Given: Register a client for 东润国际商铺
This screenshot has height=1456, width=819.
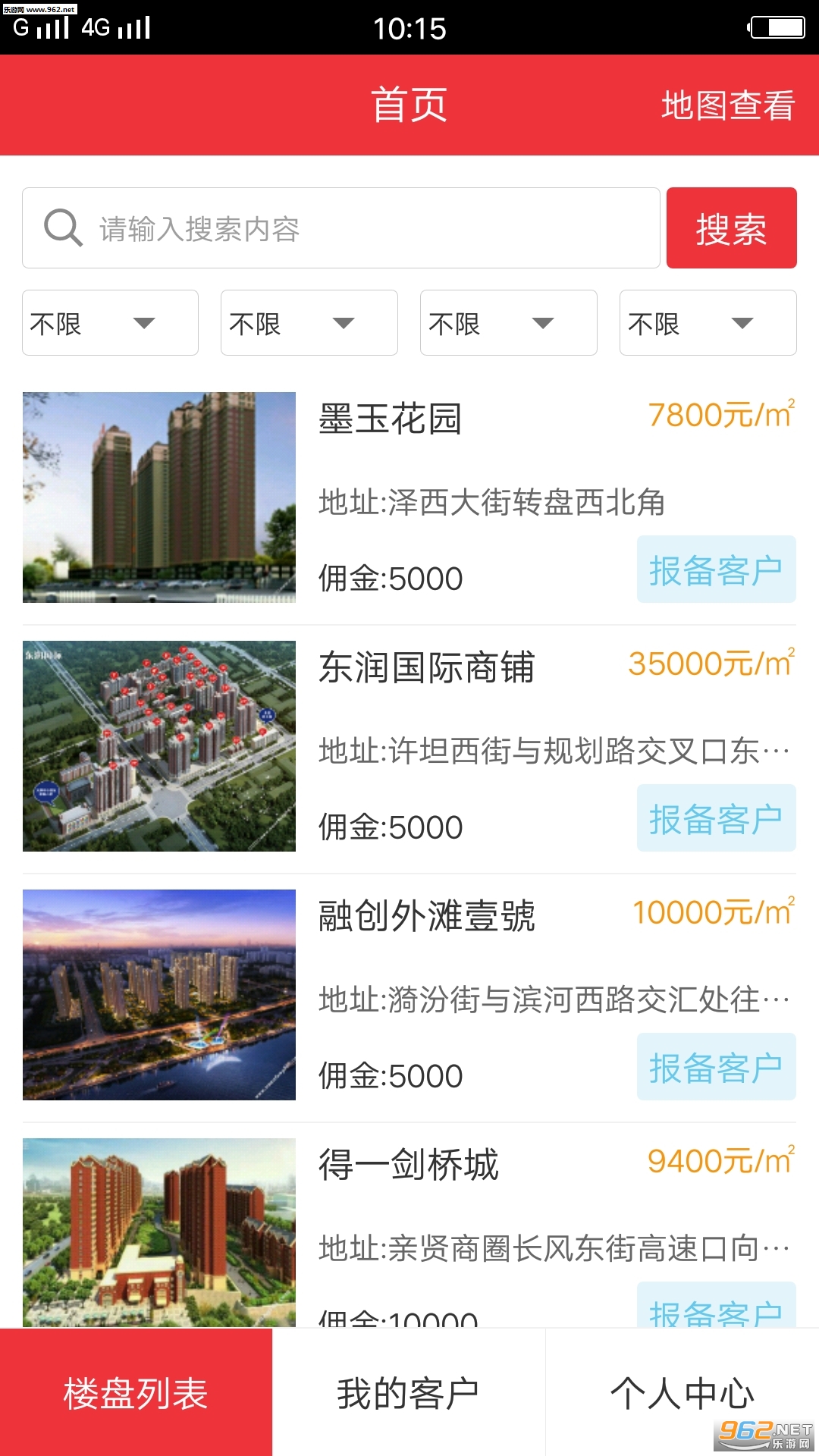Looking at the screenshot, I should 716,819.
